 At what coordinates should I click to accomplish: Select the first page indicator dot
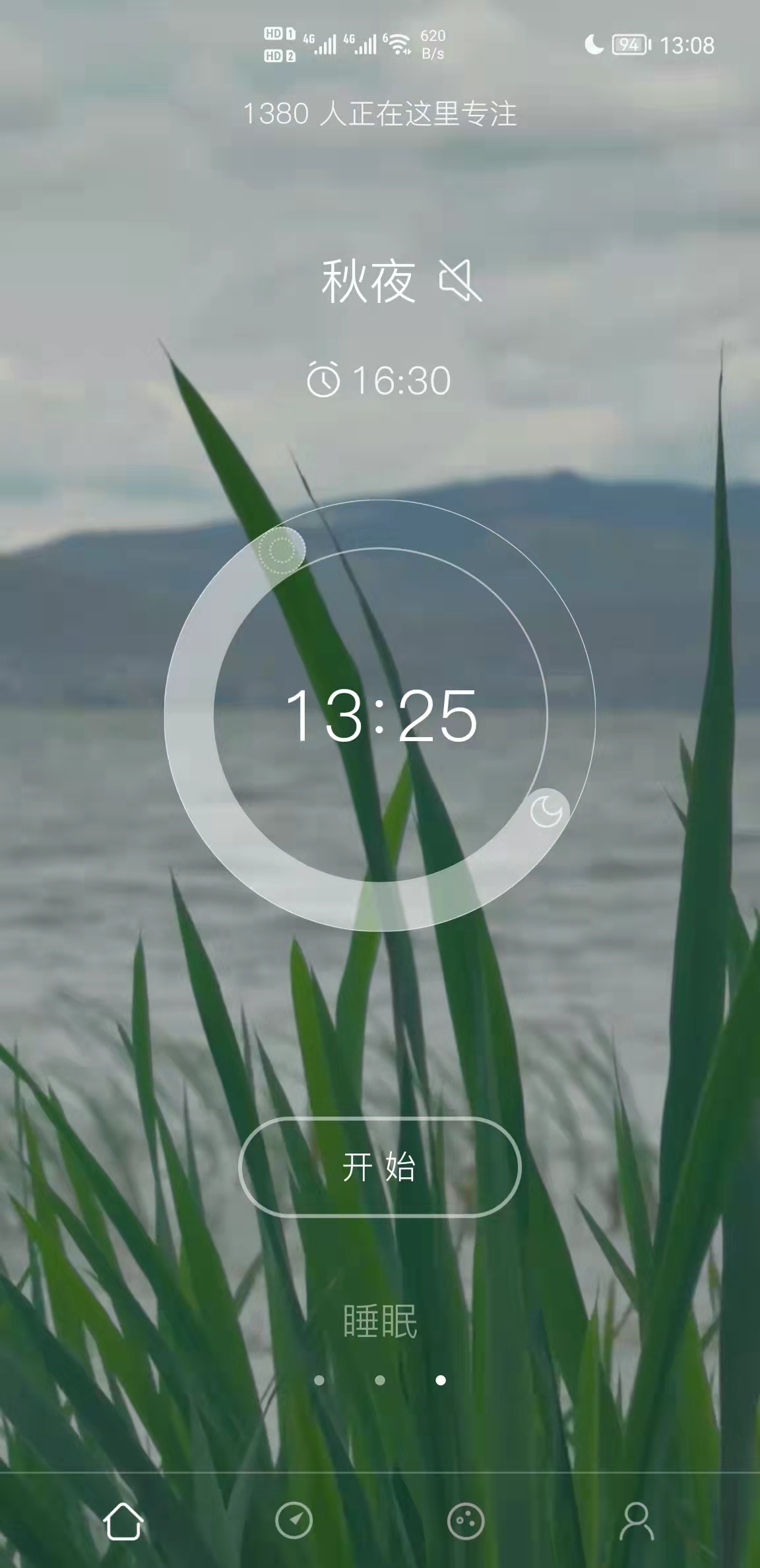(319, 1380)
